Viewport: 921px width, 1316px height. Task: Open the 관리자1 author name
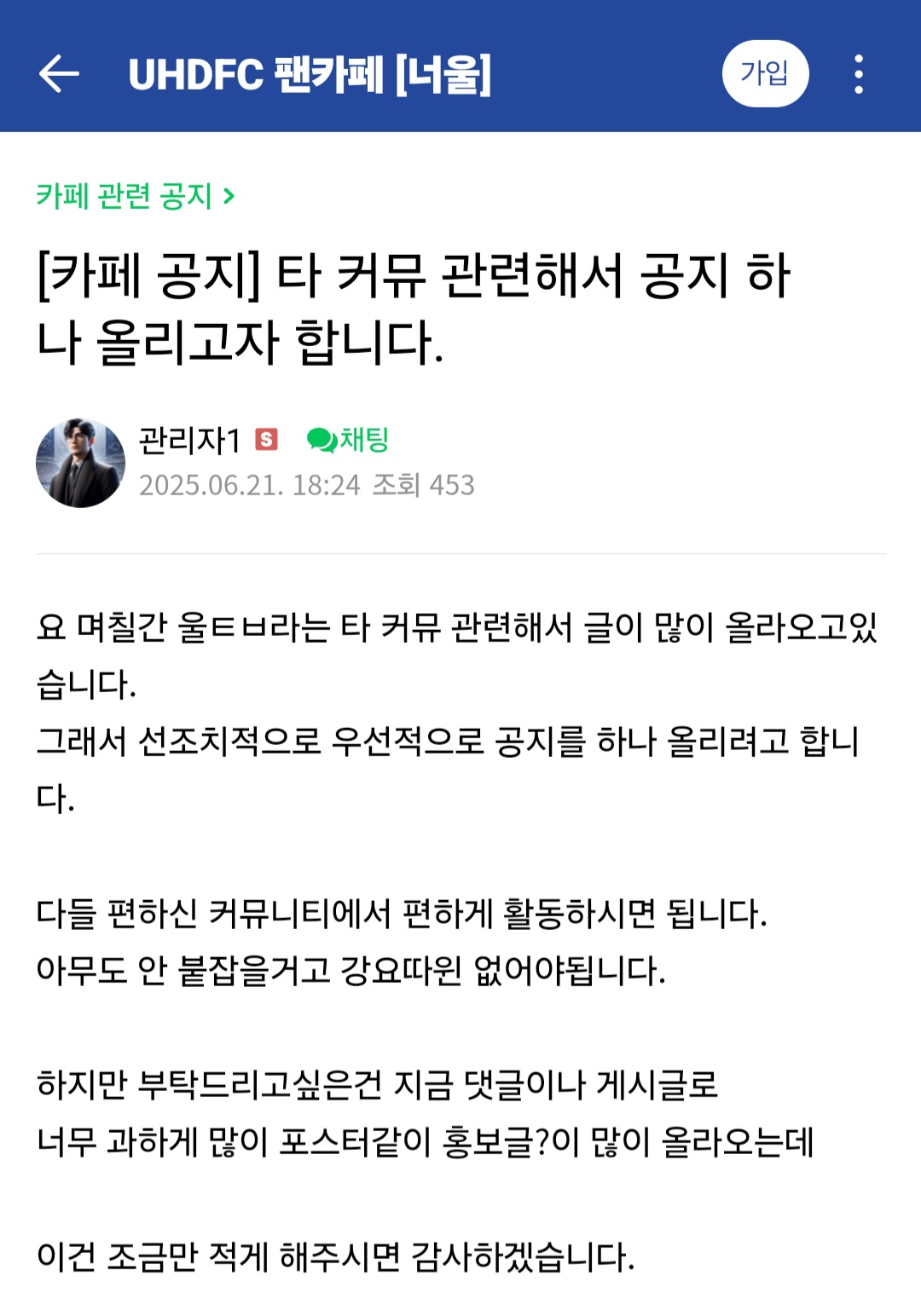point(189,441)
